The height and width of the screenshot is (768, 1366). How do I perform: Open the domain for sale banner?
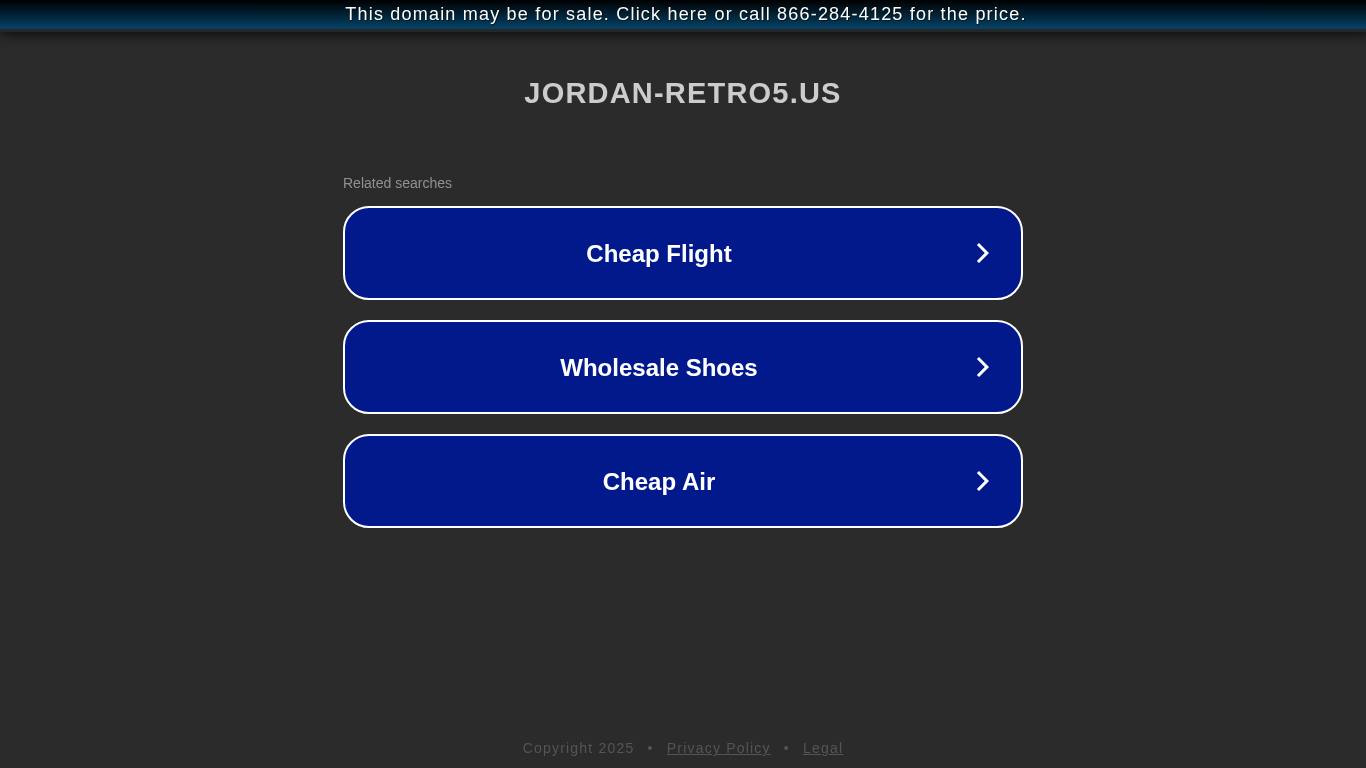pos(684,14)
